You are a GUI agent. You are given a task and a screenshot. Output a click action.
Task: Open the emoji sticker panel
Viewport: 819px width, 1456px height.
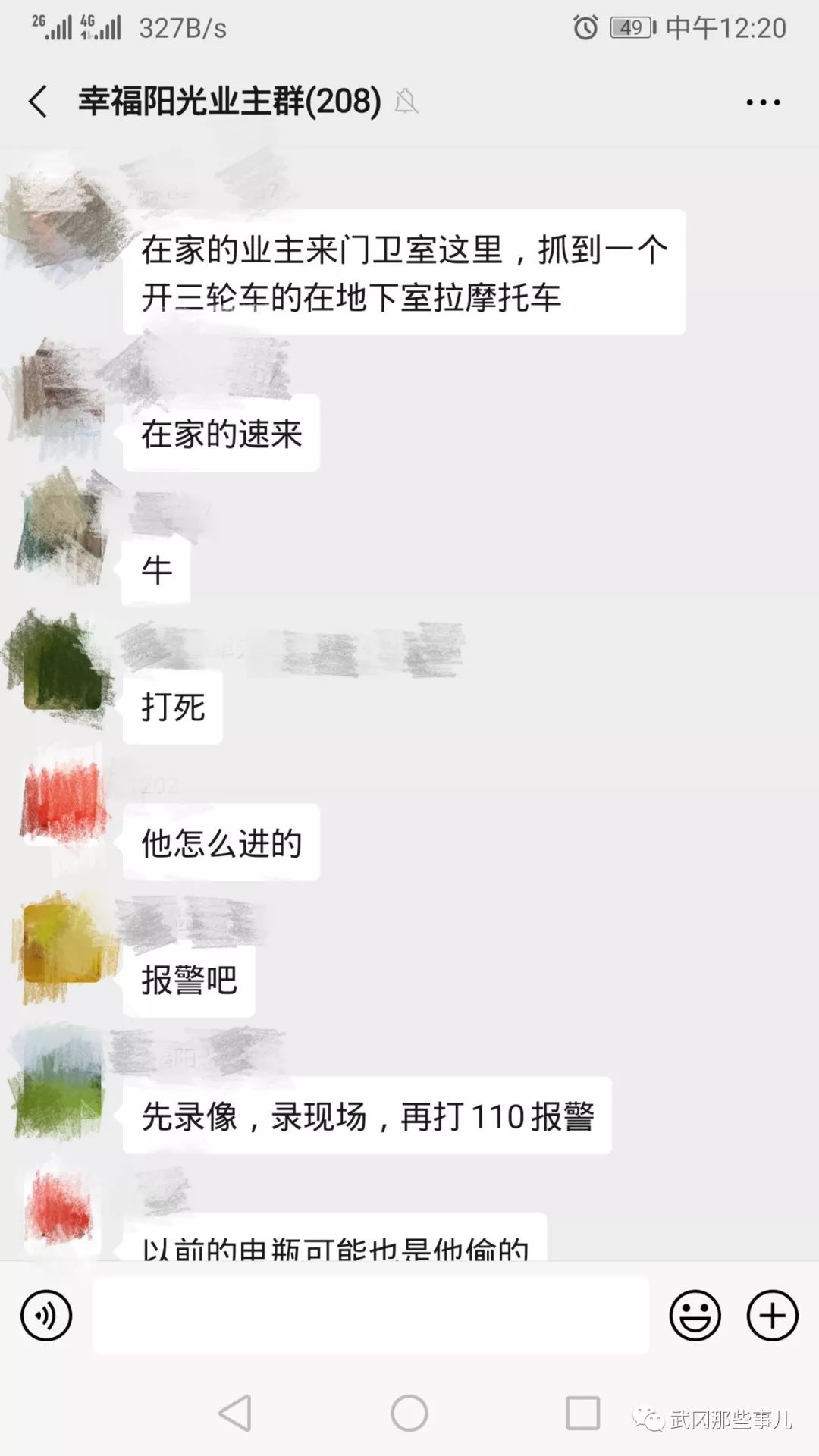(695, 1316)
